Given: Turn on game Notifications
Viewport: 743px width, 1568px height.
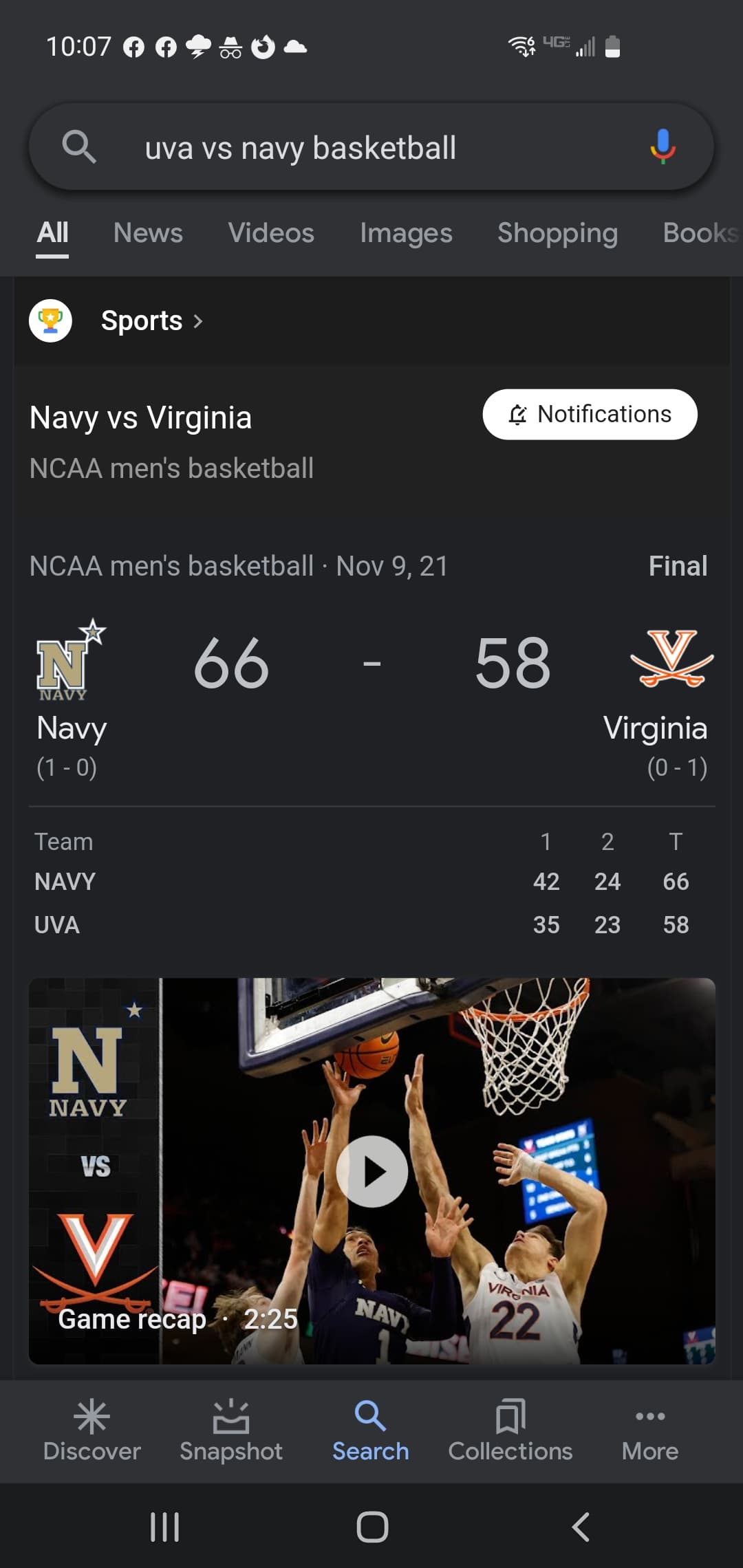Looking at the screenshot, I should click(590, 415).
